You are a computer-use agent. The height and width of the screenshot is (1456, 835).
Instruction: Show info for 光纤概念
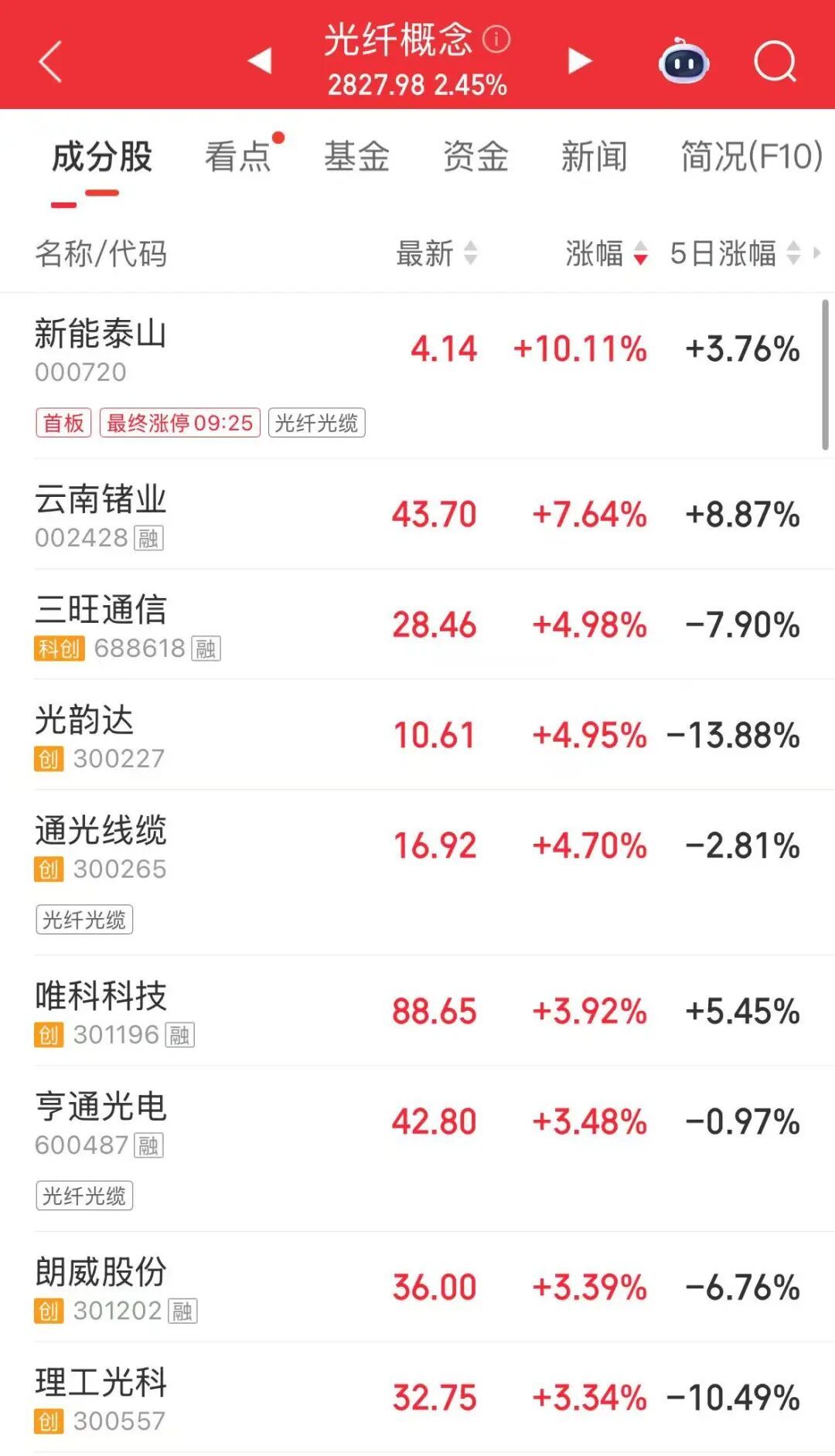pyautogui.click(x=496, y=39)
